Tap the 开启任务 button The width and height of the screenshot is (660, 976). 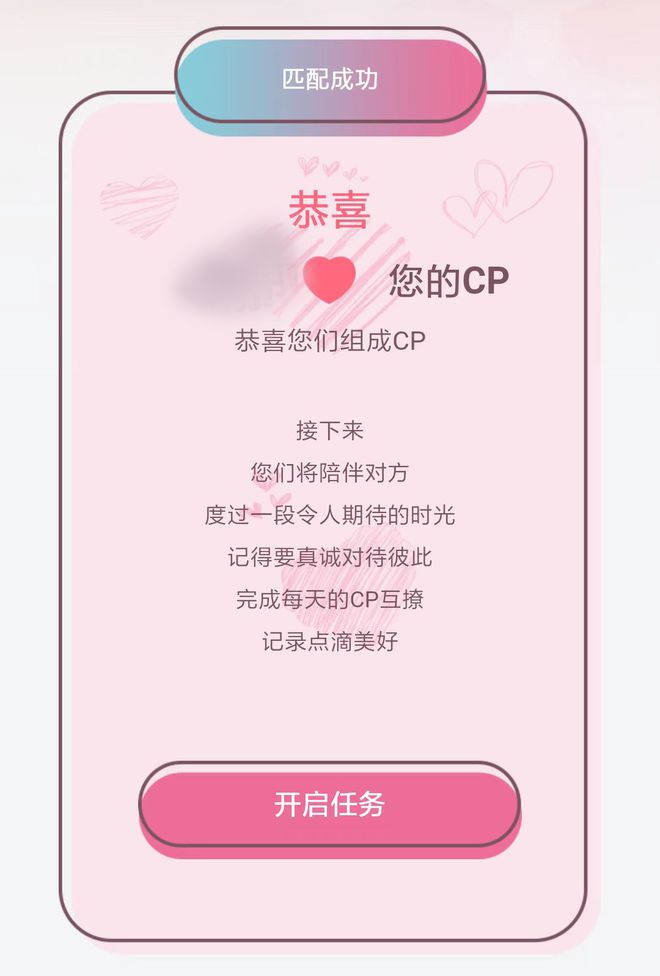329,805
